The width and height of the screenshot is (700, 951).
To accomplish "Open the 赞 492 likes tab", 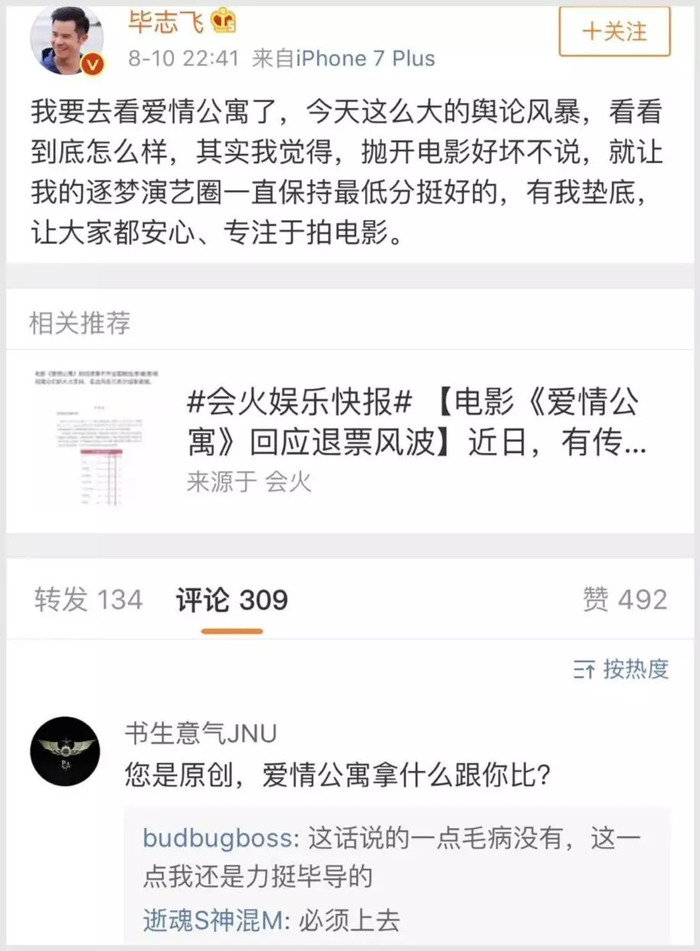I will click(x=624, y=599).
